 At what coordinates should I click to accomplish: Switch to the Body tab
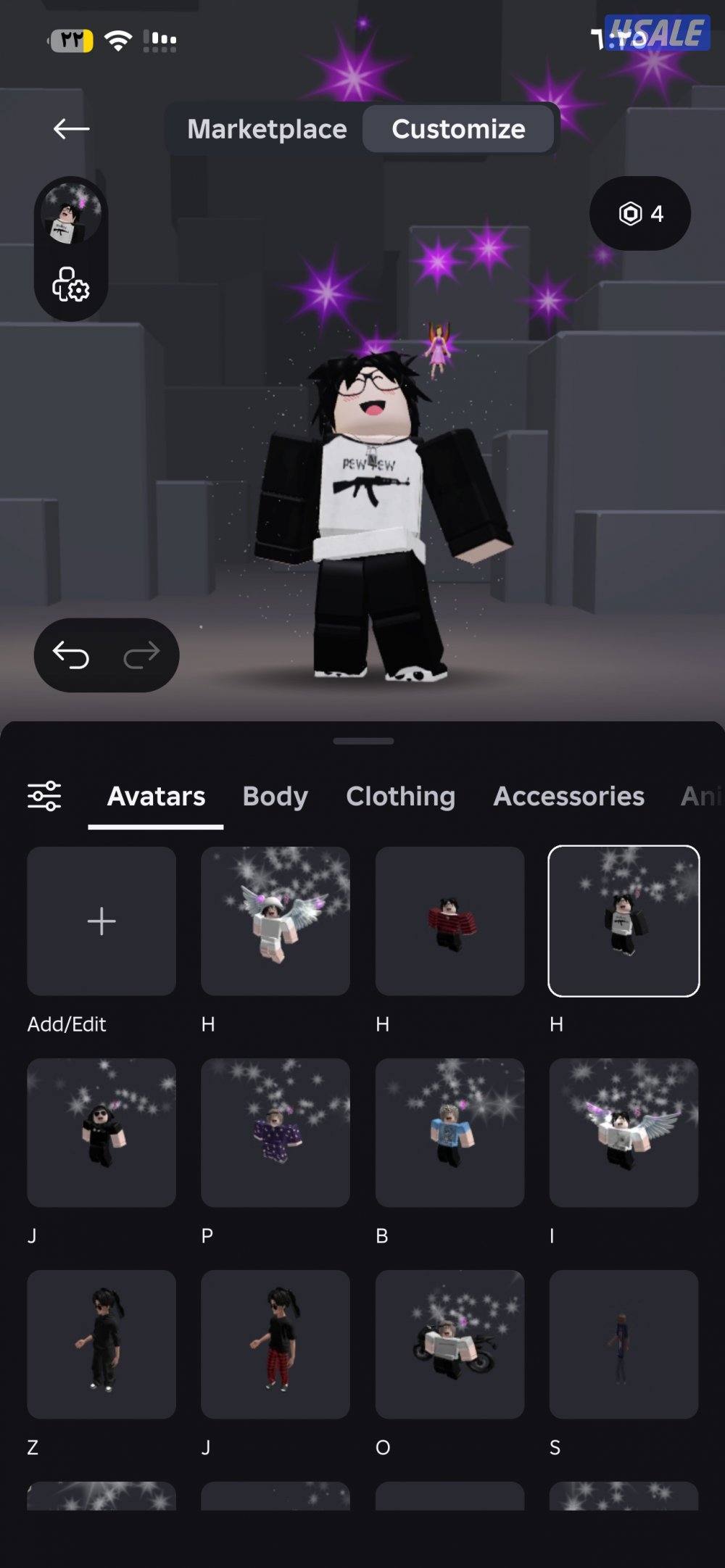(275, 796)
